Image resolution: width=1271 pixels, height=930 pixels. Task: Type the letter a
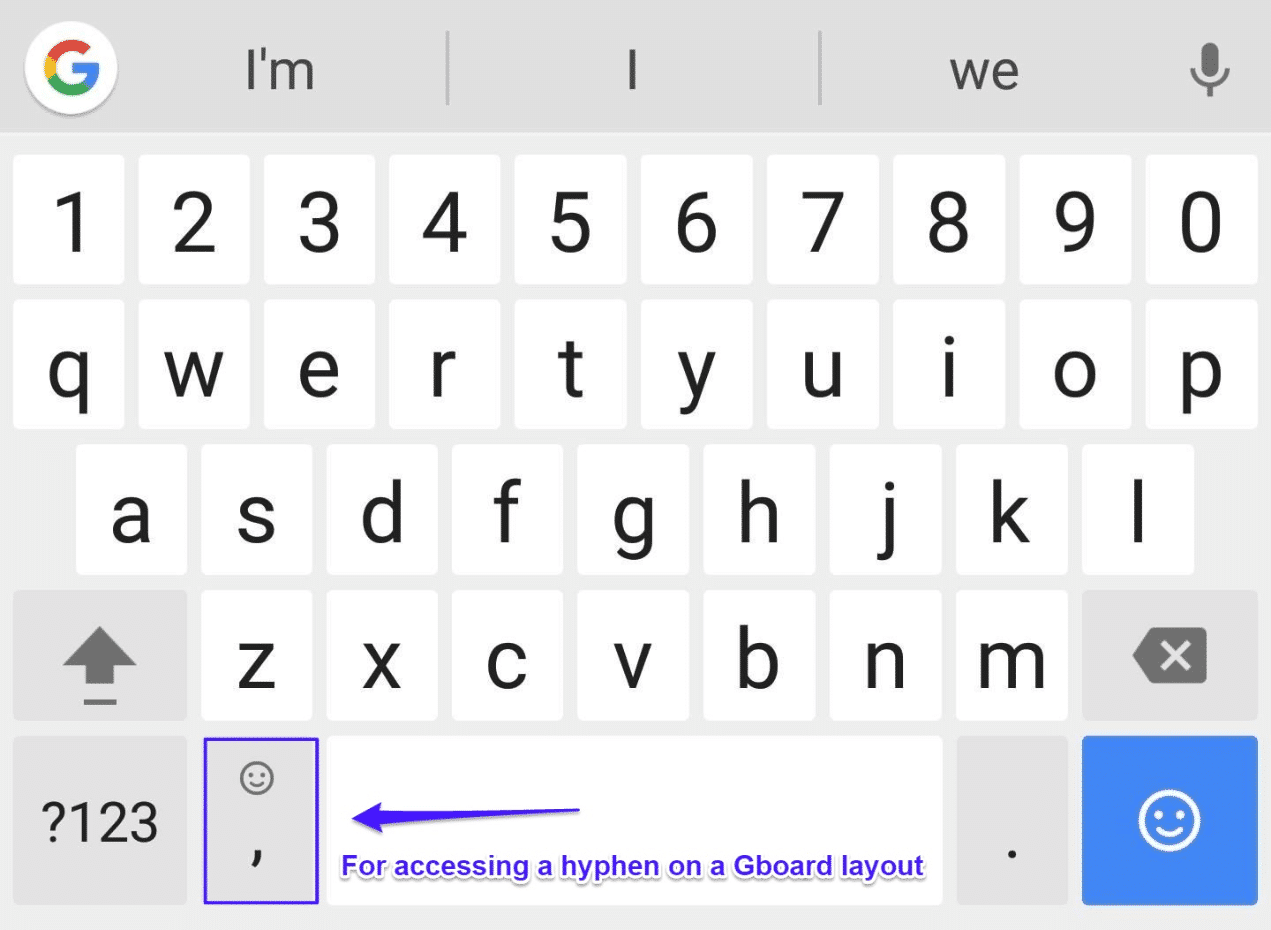coord(131,510)
